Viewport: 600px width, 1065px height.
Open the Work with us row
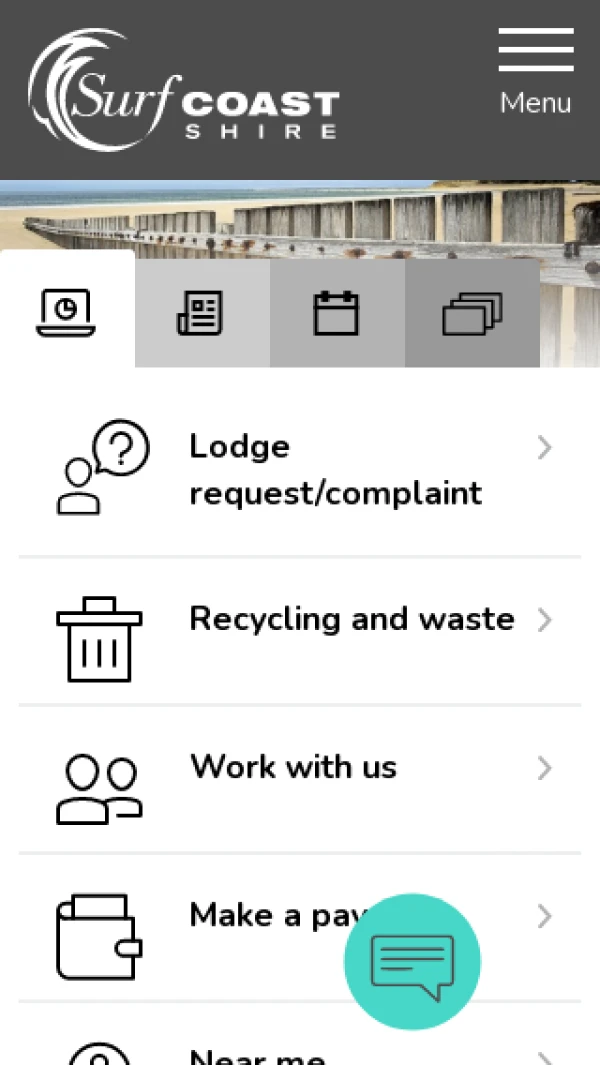click(300, 768)
